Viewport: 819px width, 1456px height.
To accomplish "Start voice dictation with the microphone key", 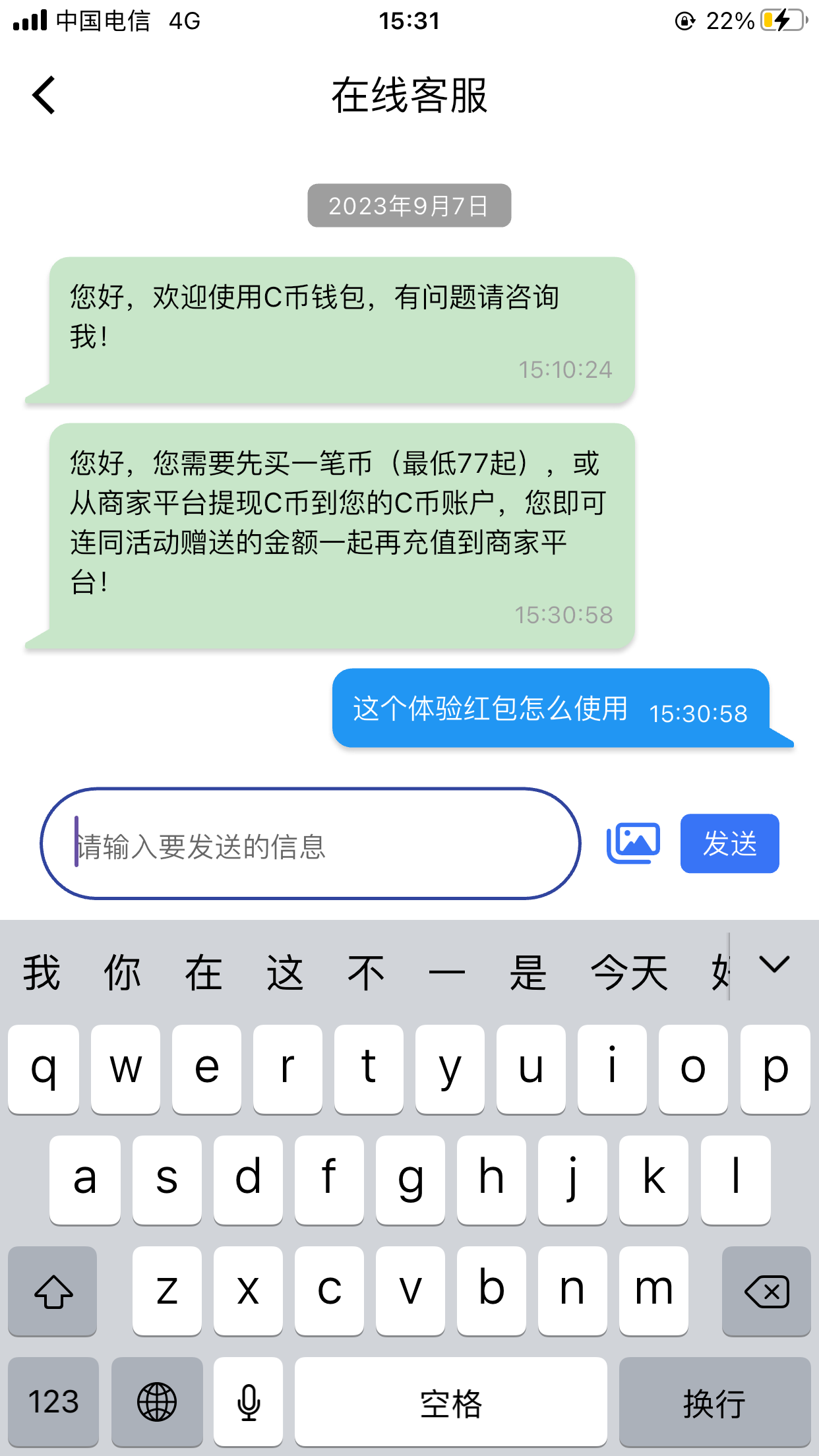I will click(249, 1401).
